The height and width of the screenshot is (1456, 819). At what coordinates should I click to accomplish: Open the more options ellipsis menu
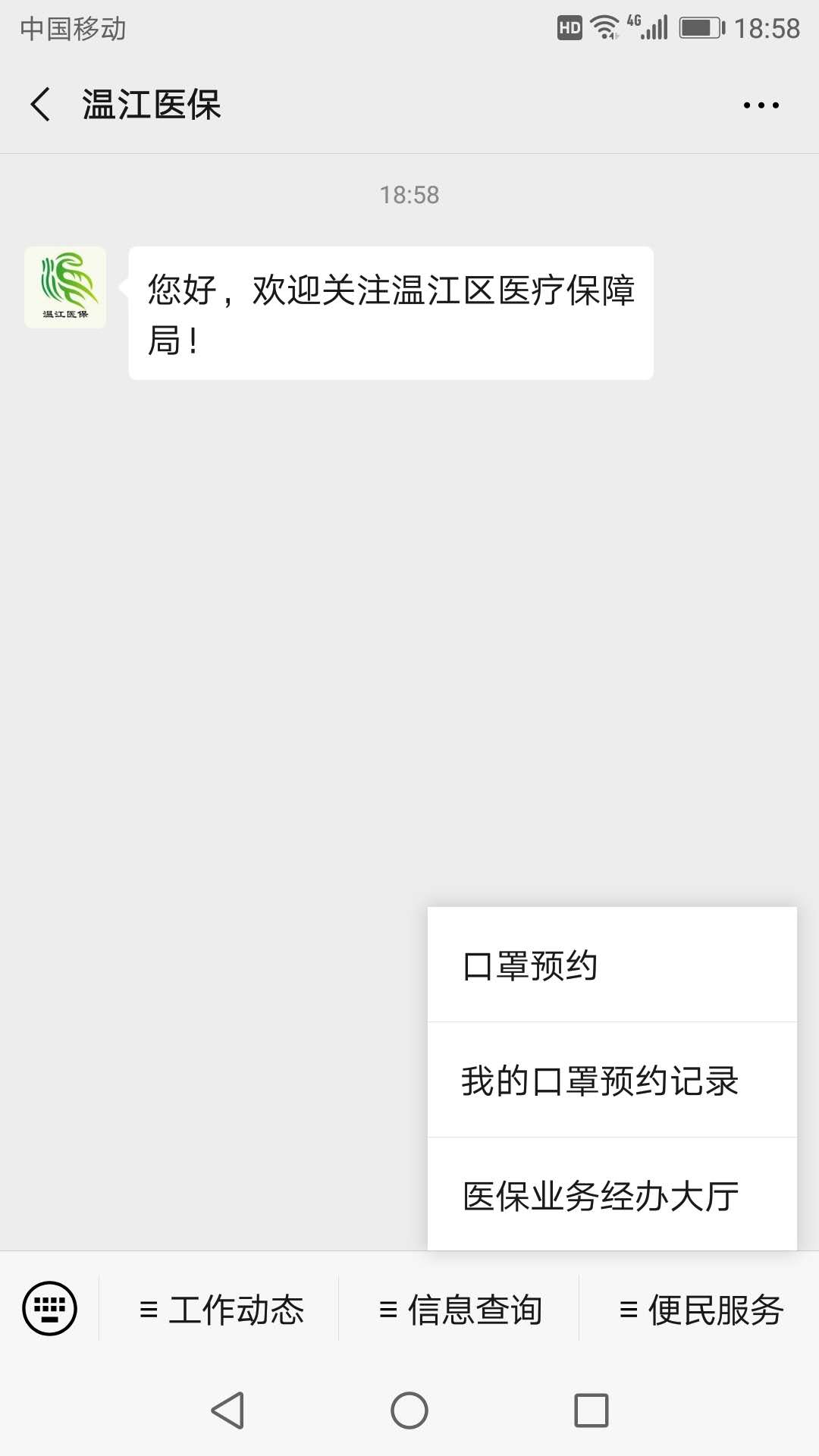[760, 106]
